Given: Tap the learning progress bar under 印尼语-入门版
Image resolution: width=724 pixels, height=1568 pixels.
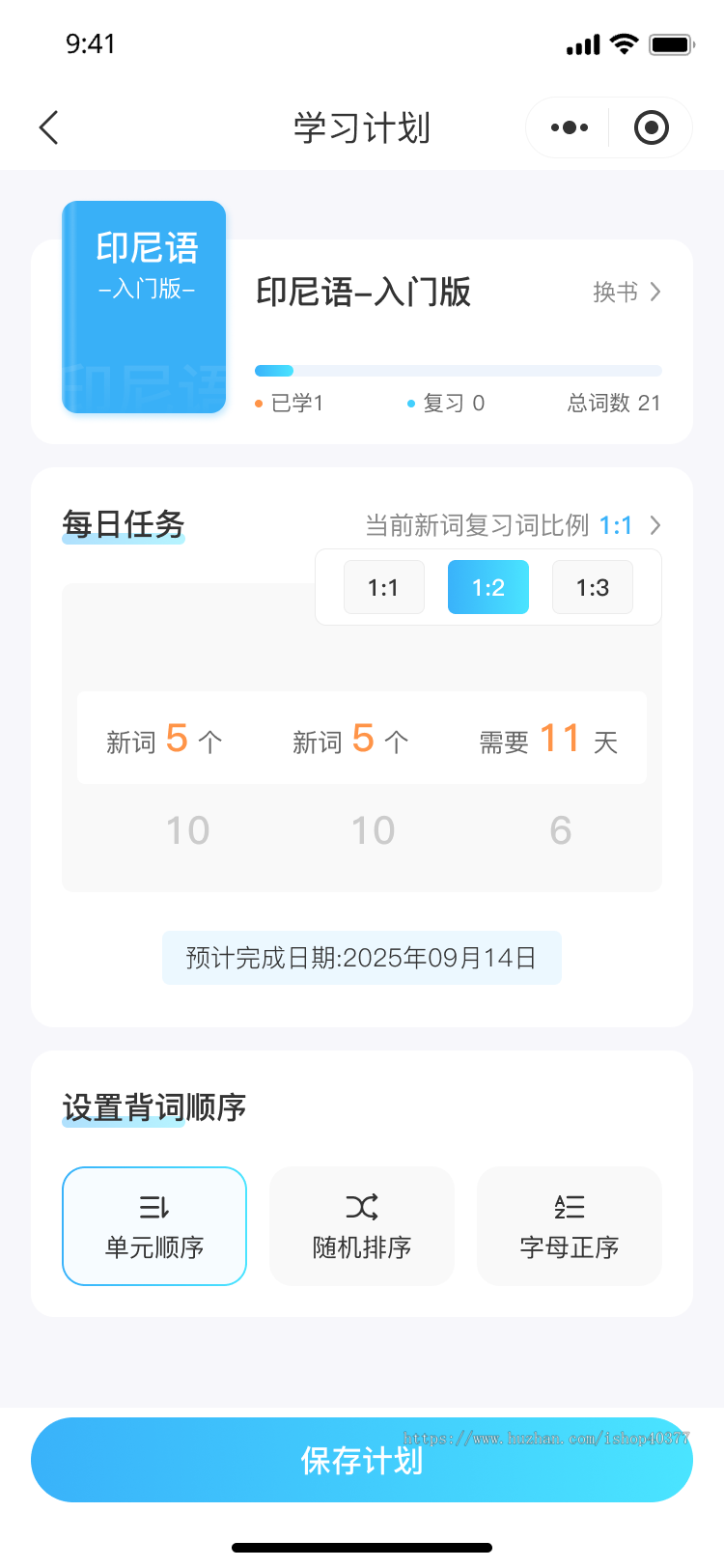Looking at the screenshot, I should tap(458, 370).
